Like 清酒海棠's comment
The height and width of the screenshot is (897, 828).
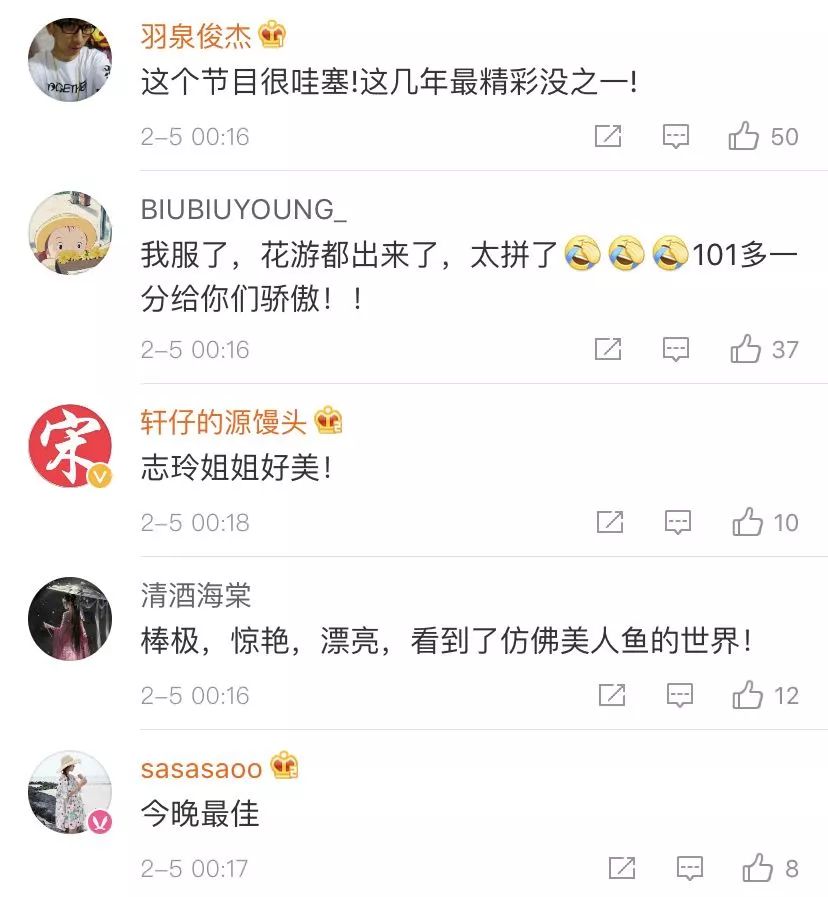[x=748, y=695]
